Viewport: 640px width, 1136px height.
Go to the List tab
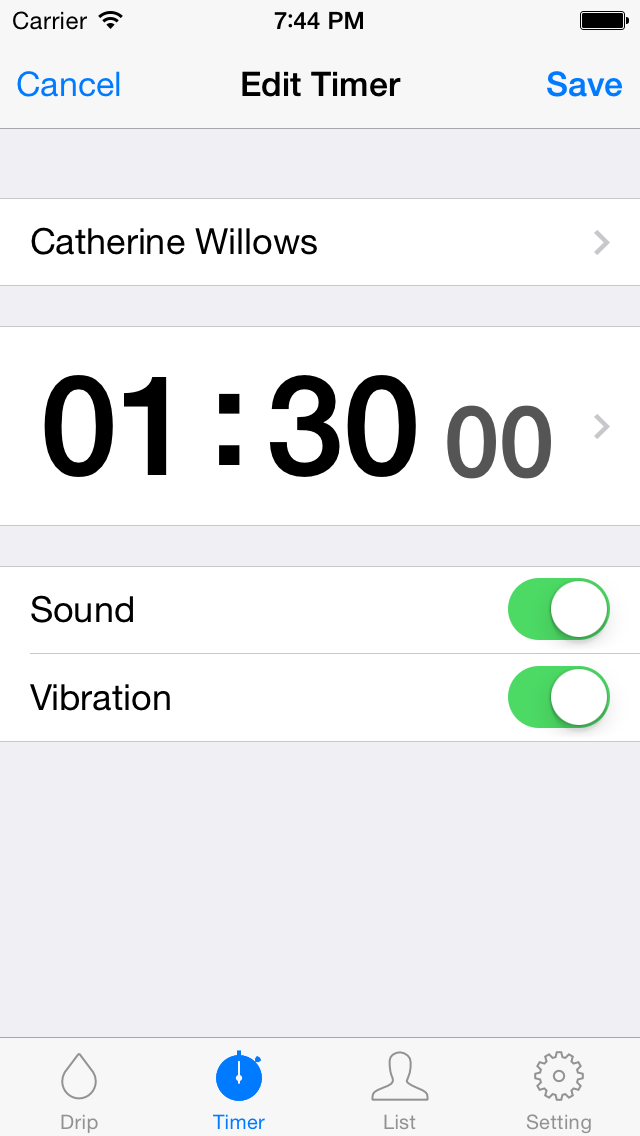pyautogui.click(x=399, y=1090)
